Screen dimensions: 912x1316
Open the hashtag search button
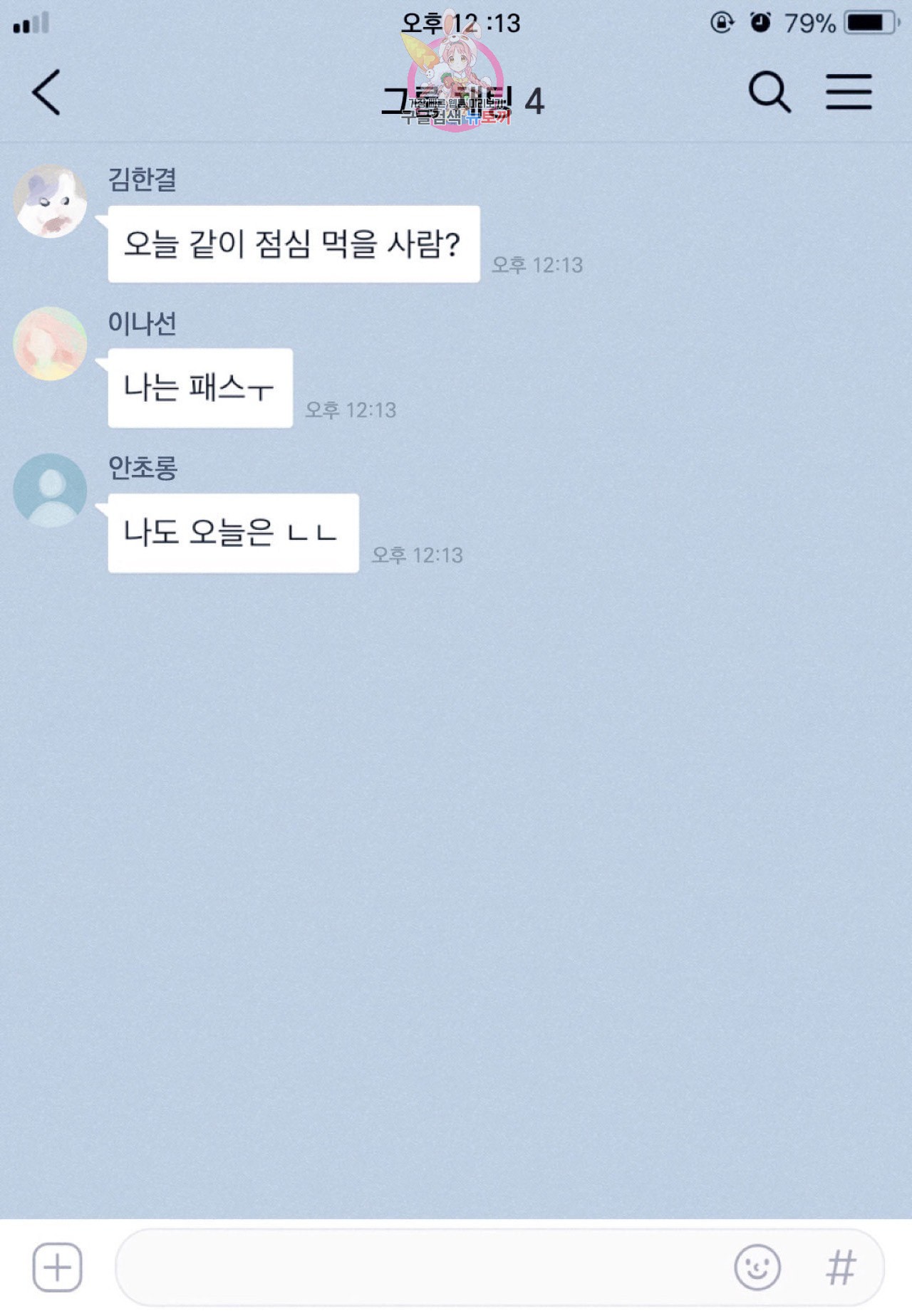click(x=840, y=1267)
